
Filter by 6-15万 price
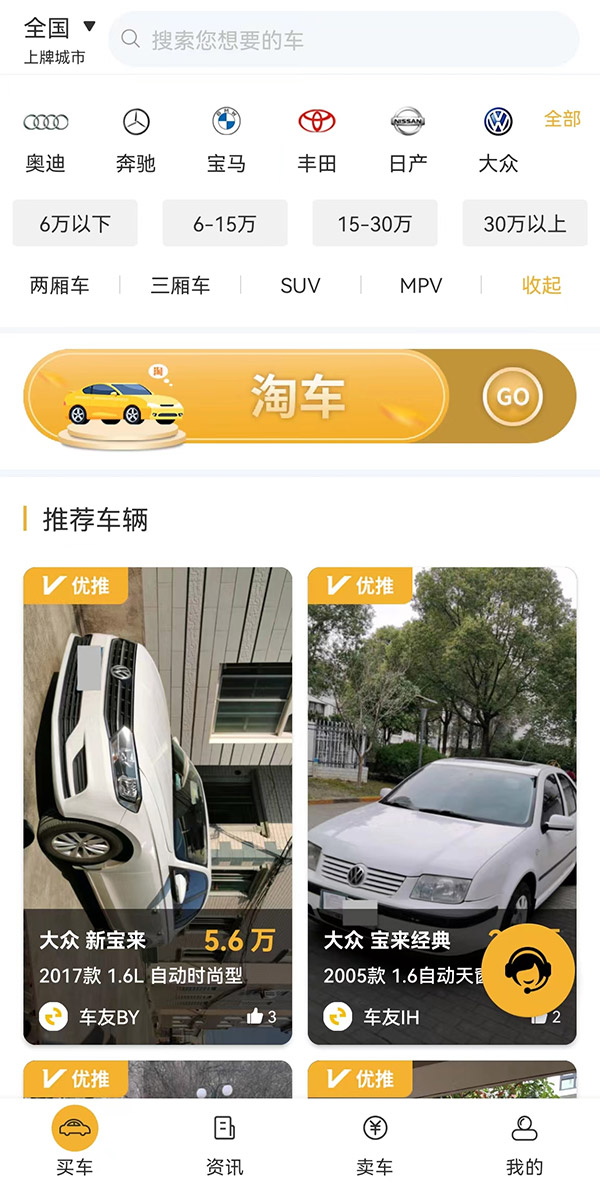[225, 224]
